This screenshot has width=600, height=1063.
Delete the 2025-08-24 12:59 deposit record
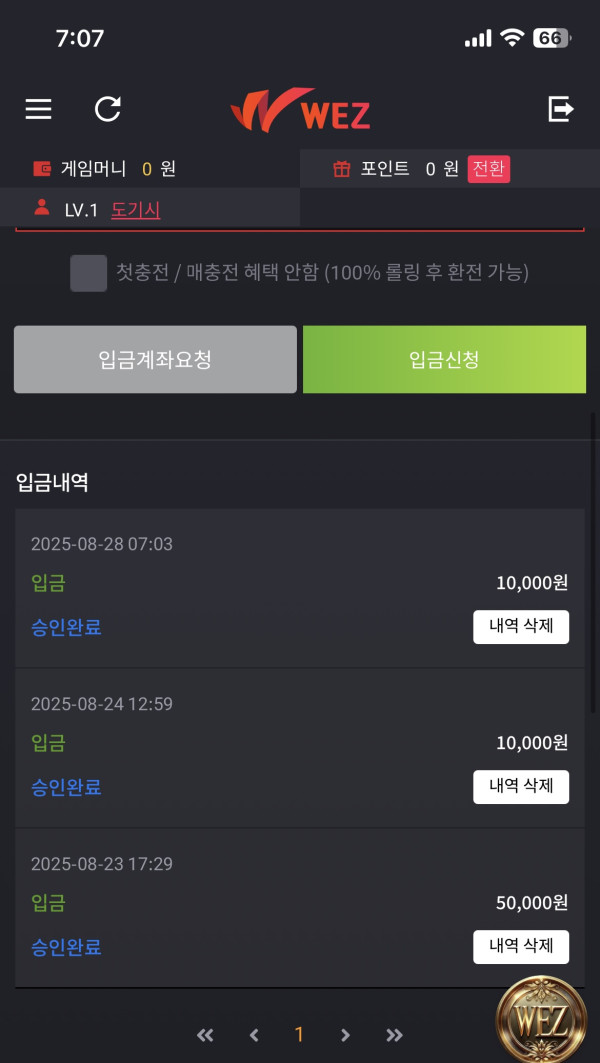521,786
